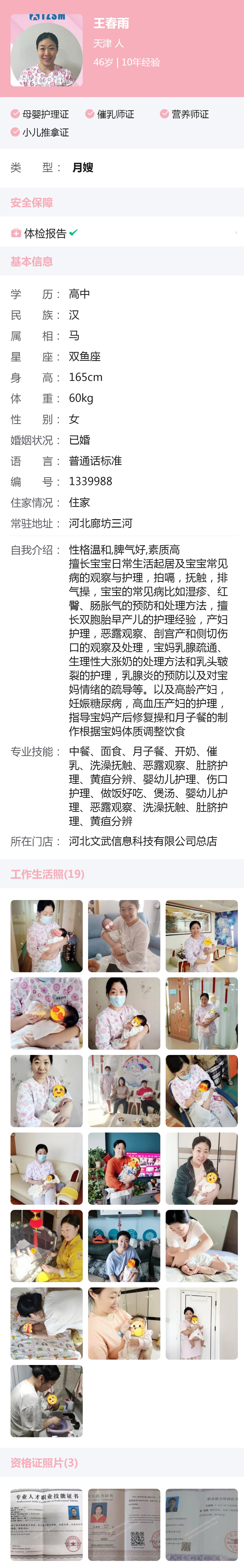Open the photo in front of the TV
Viewport: 244px width, 1568px height.
click(x=124, y=1168)
